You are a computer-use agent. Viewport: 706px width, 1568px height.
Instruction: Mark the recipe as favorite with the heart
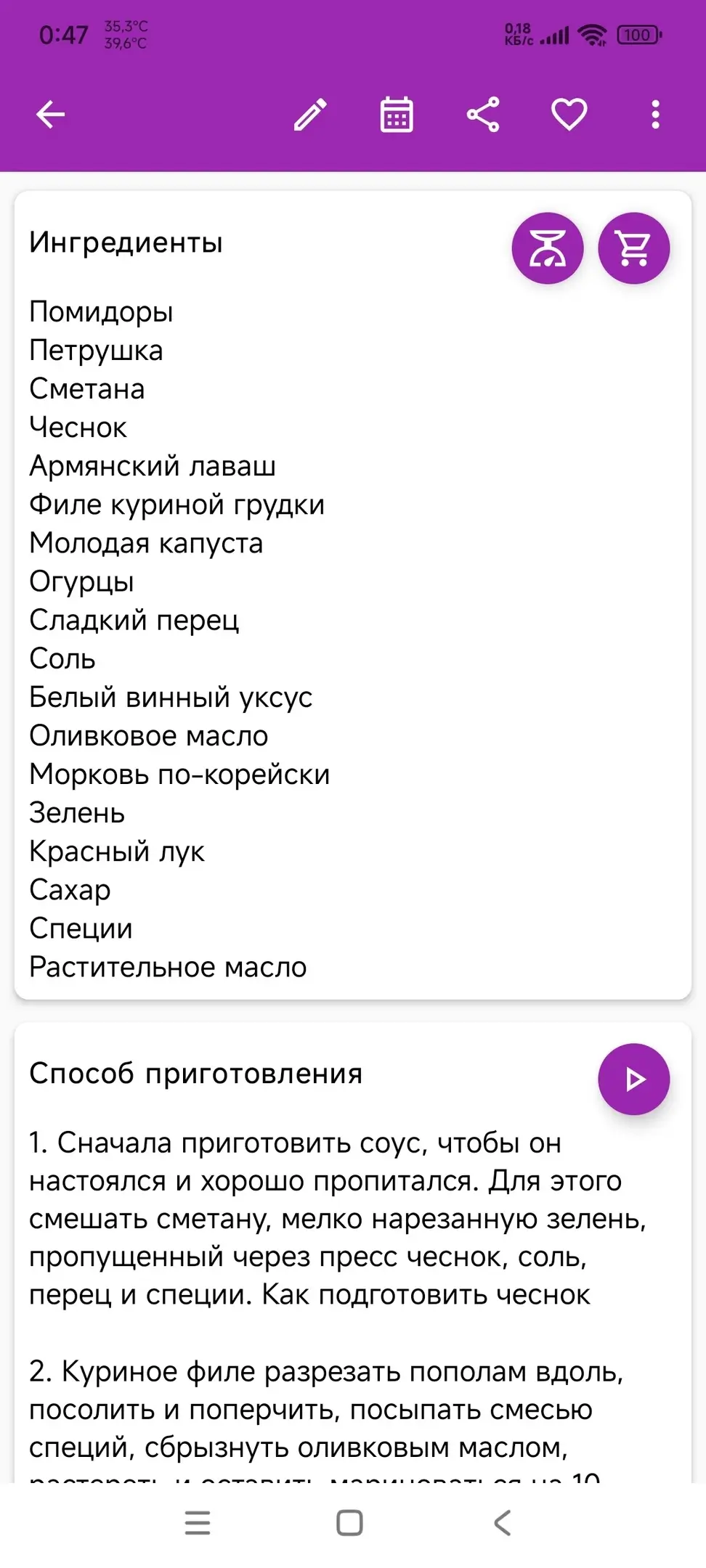point(569,115)
